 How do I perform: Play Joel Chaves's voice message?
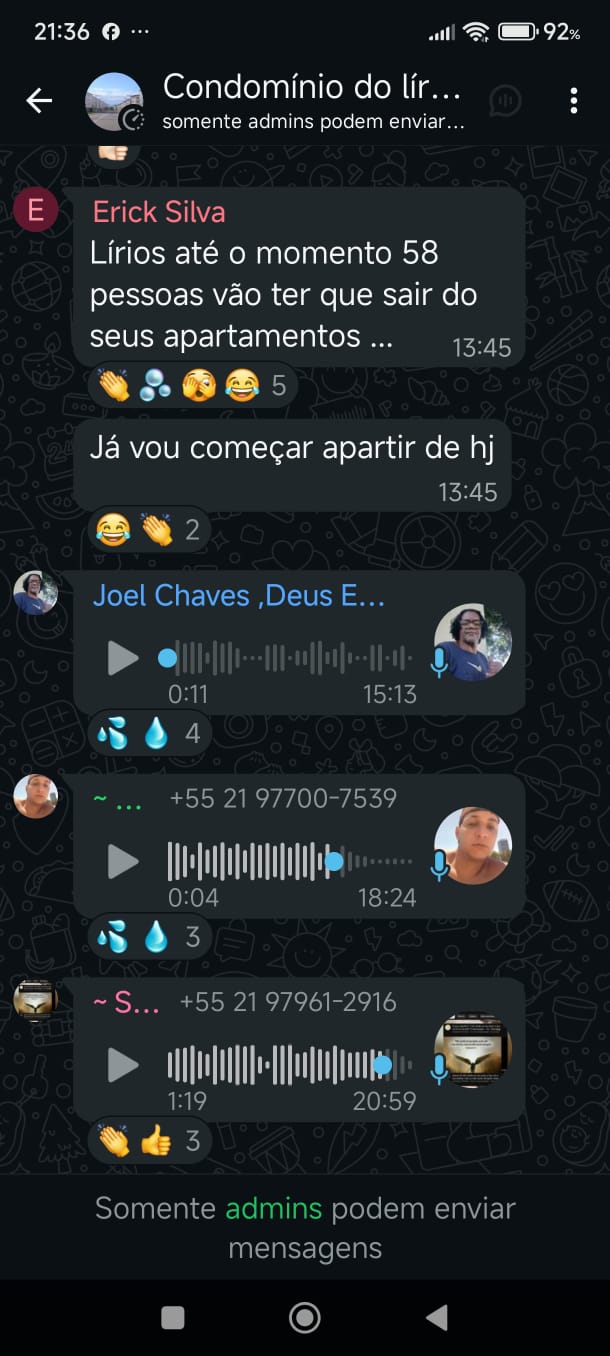pos(122,658)
